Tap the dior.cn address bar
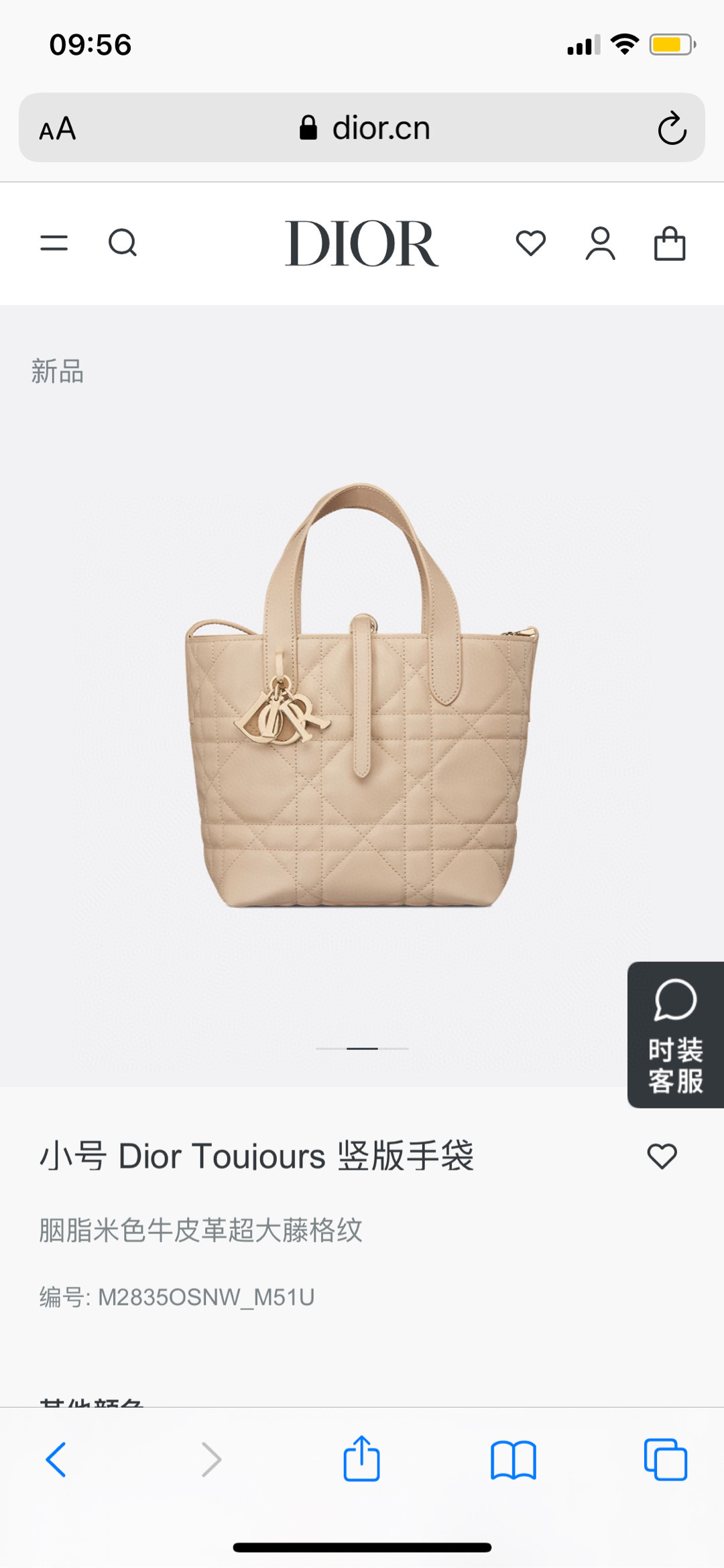The width and height of the screenshot is (724, 1568). (362, 127)
